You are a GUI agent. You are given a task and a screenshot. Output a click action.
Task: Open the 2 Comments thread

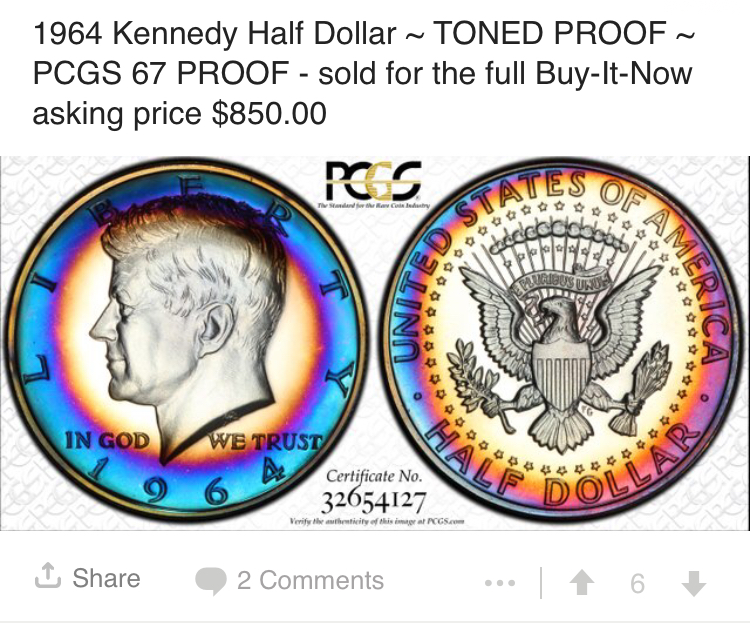290,581
